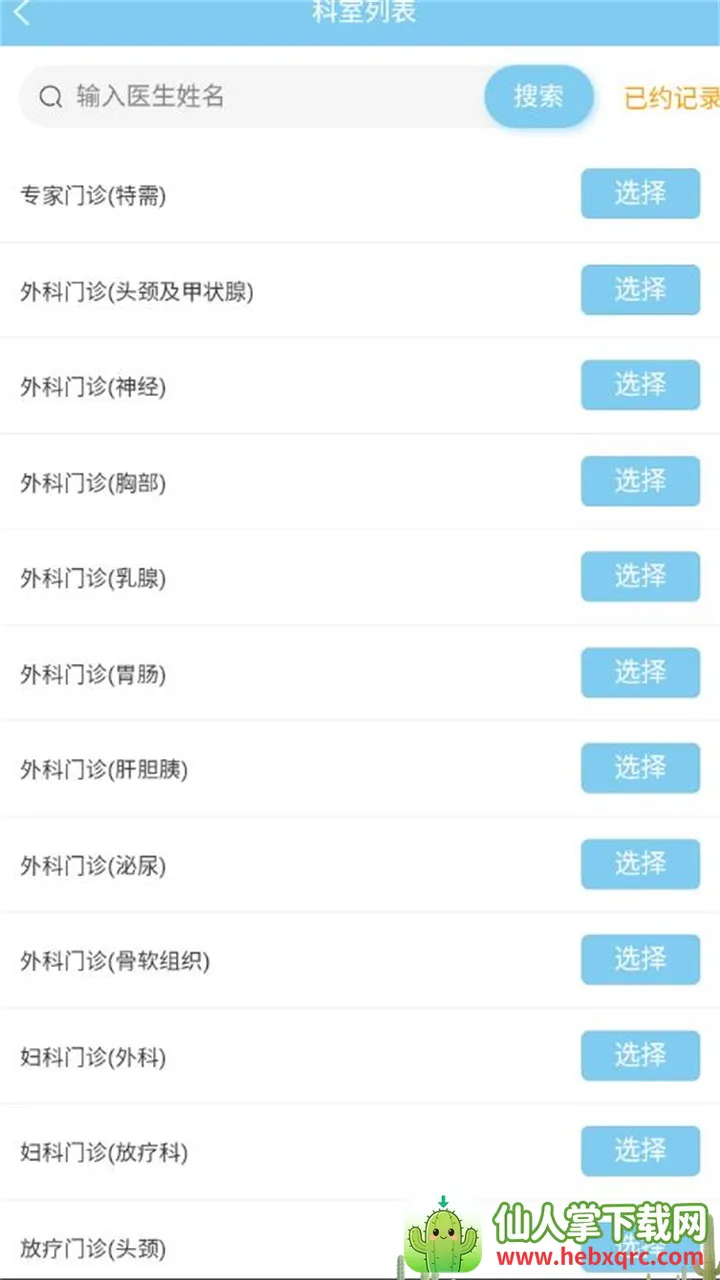Viewport: 720px width, 1280px height.
Task: Choose 外科门诊(胸部) department
Action: click(640, 481)
